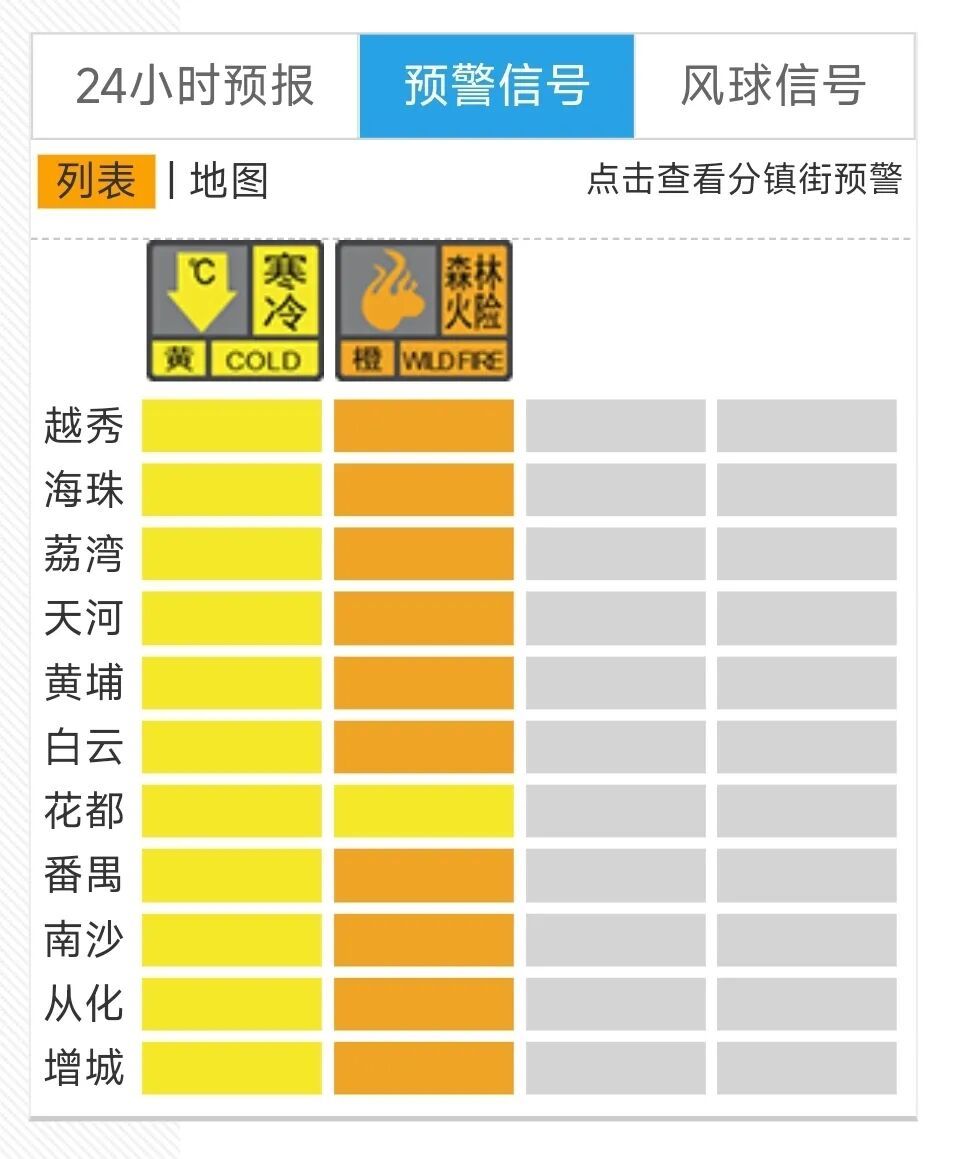Tap 点击查看分镇街预警 link

(744, 180)
